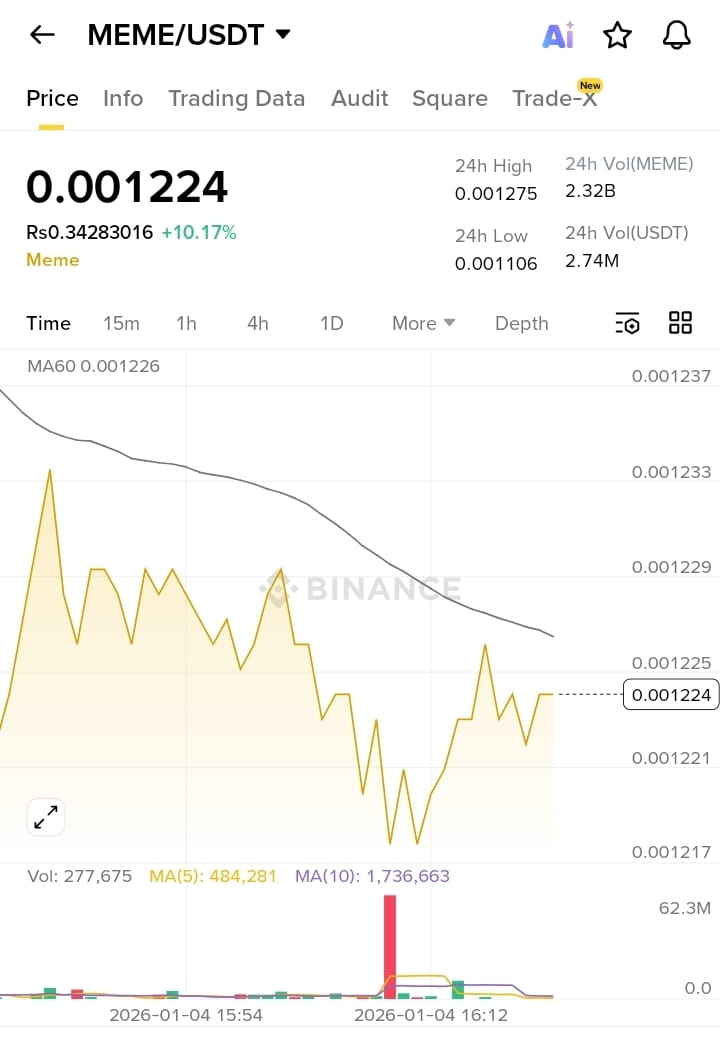Switch to the Square tab

click(x=450, y=98)
